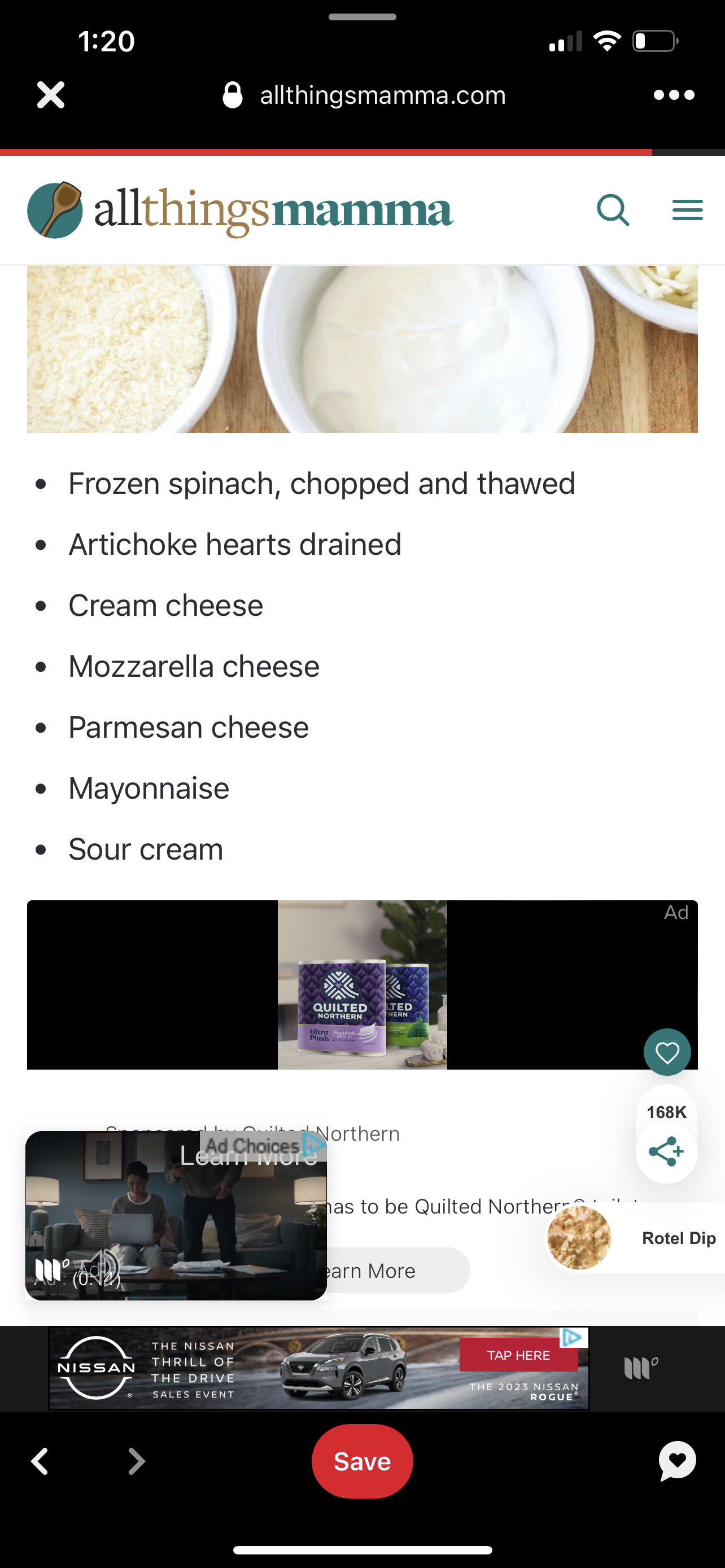
Task: Go back to the previous page
Action: coord(40,1461)
